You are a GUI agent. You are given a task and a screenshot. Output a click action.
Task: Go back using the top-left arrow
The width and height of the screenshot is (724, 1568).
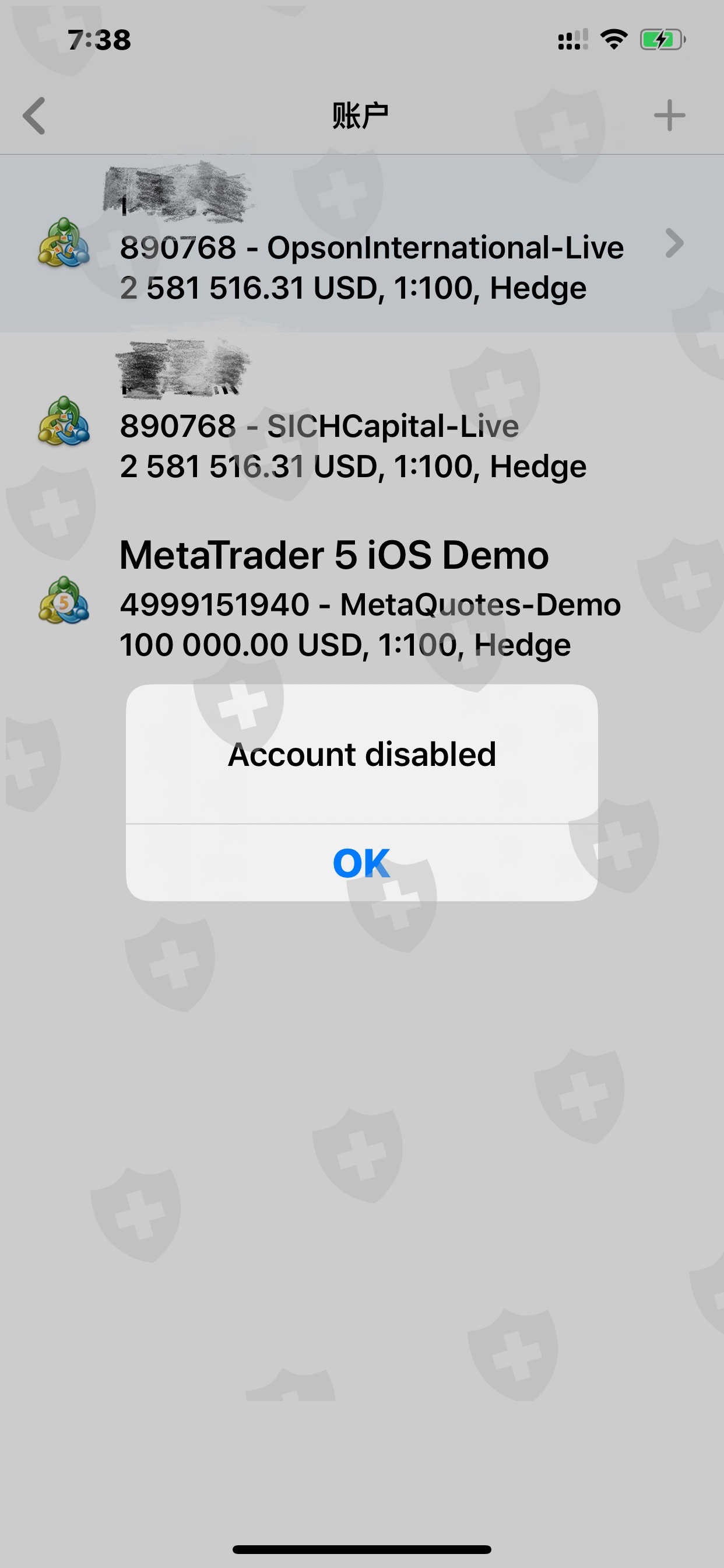pos(34,116)
